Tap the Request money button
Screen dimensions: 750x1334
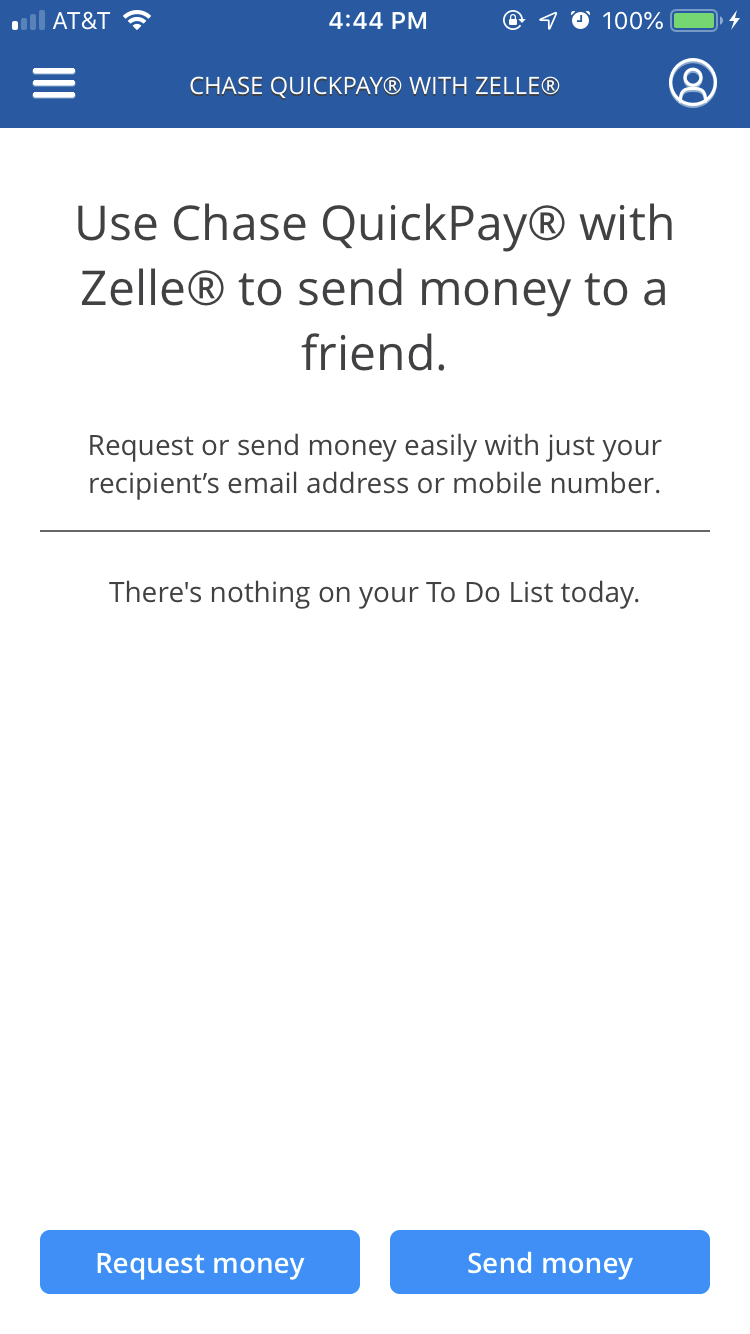pos(200,1262)
